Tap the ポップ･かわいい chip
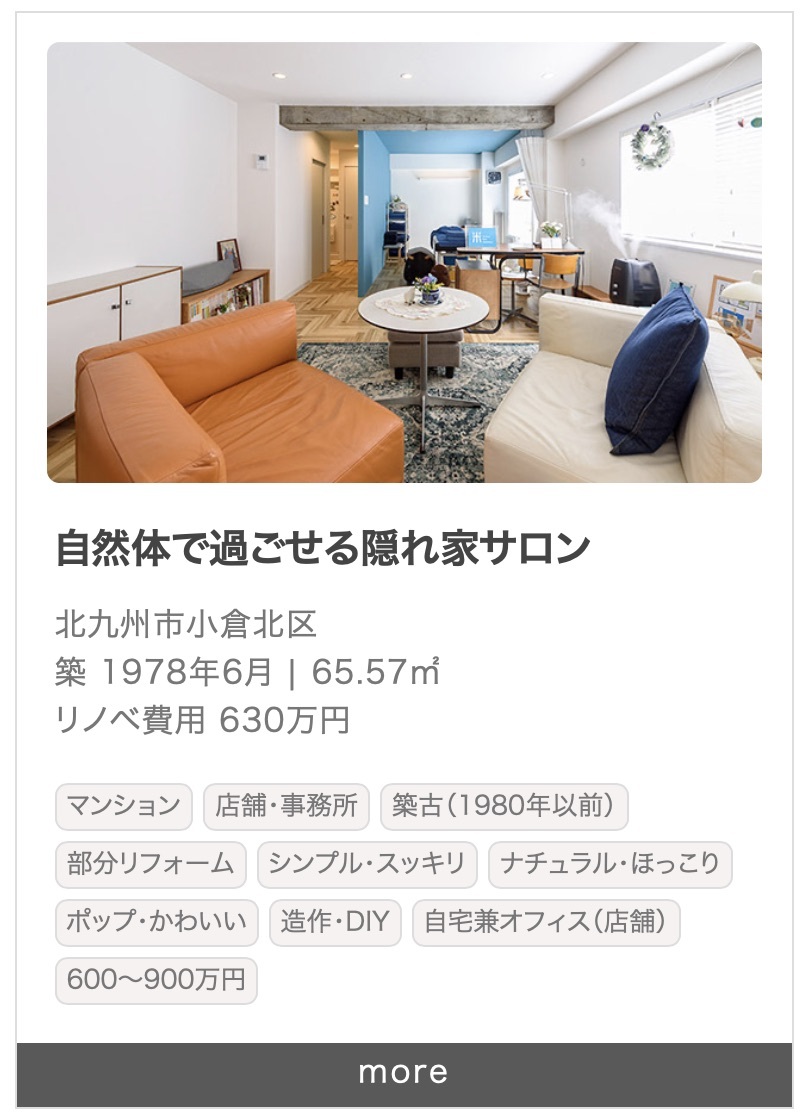 (x=156, y=922)
